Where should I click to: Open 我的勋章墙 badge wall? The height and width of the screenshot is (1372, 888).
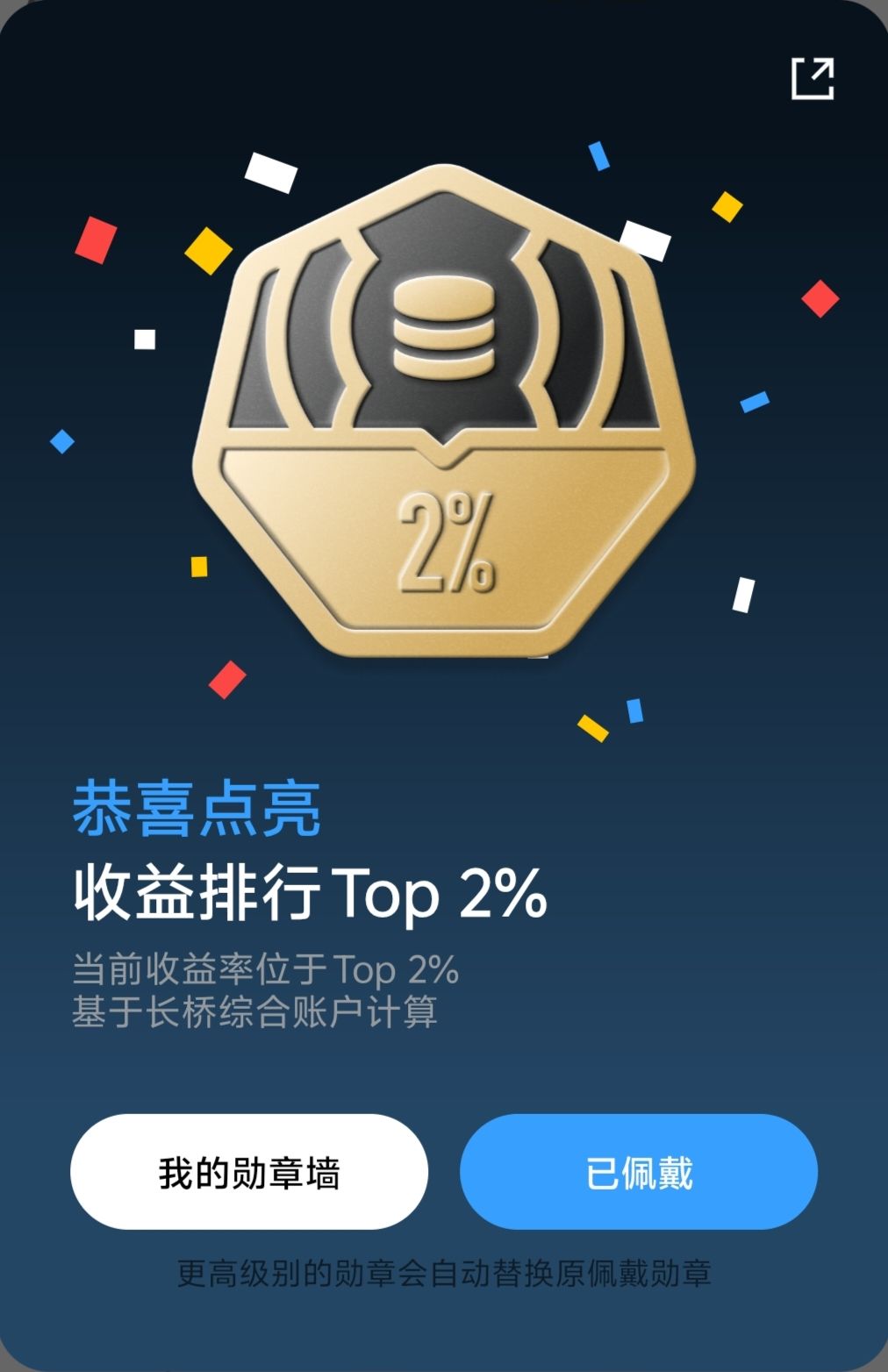[249, 1172]
